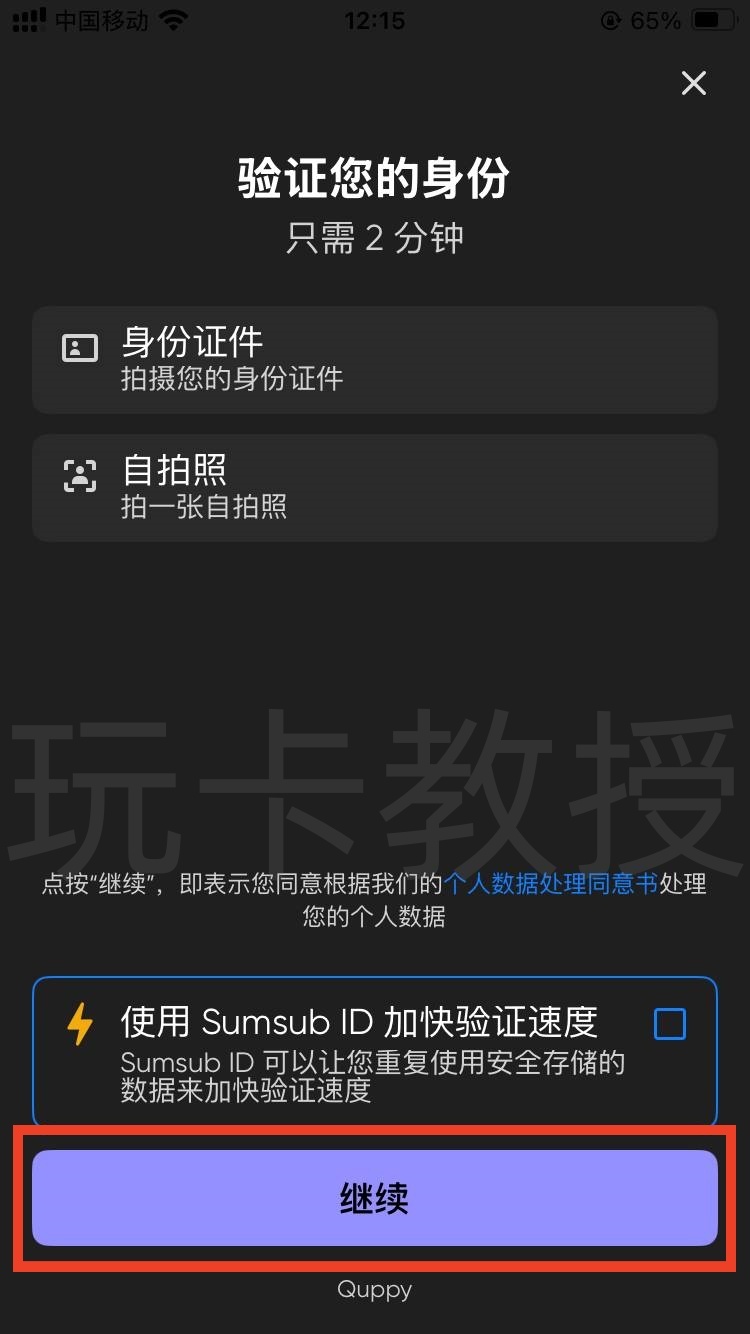Viewport: 750px width, 1334px height.
Task: Tap the 只需 2 分钟 subtitle
Action: (375, 237)
